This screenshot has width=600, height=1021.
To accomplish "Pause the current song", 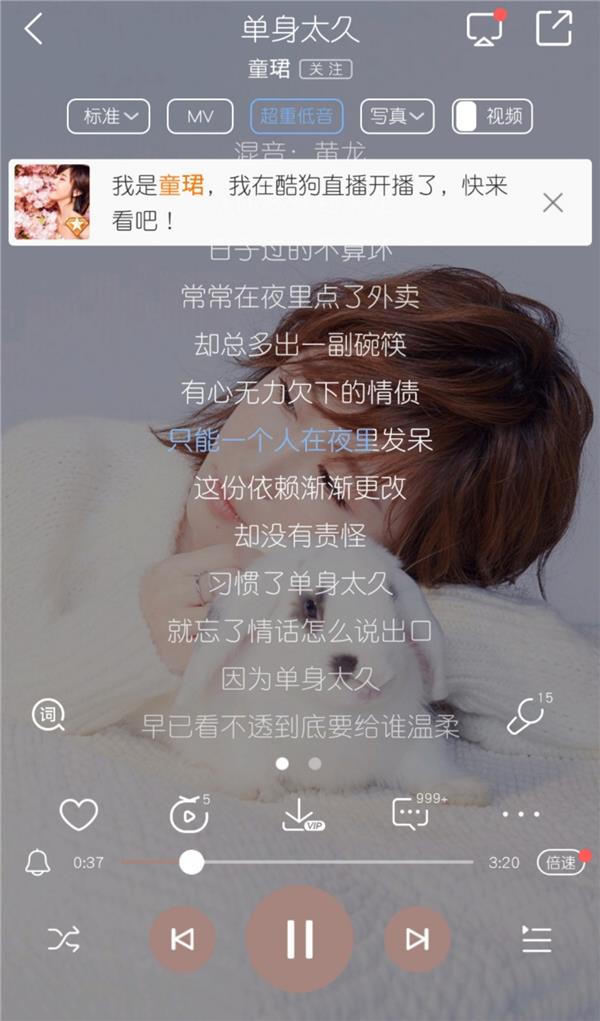I will coord(299,938).
